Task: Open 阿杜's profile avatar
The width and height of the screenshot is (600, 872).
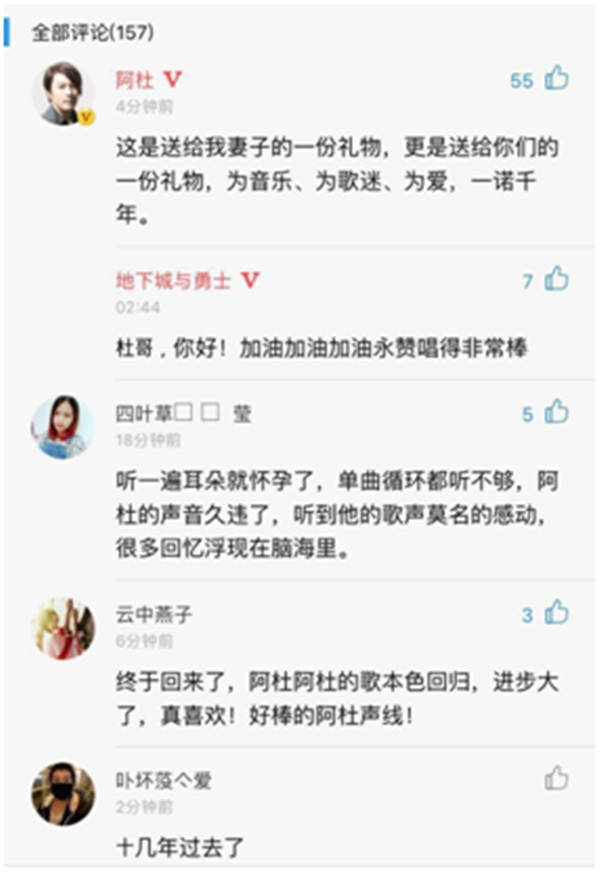Action: (63, 93)
